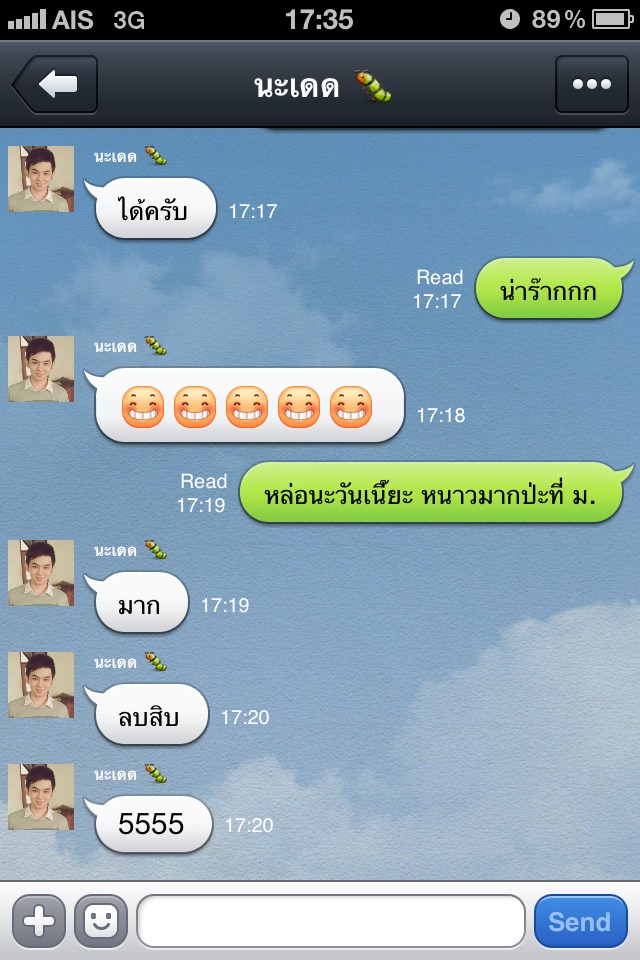Open the three-dots chat menu
The height and width of the screenshot is (960, 640).
(591, 85)
